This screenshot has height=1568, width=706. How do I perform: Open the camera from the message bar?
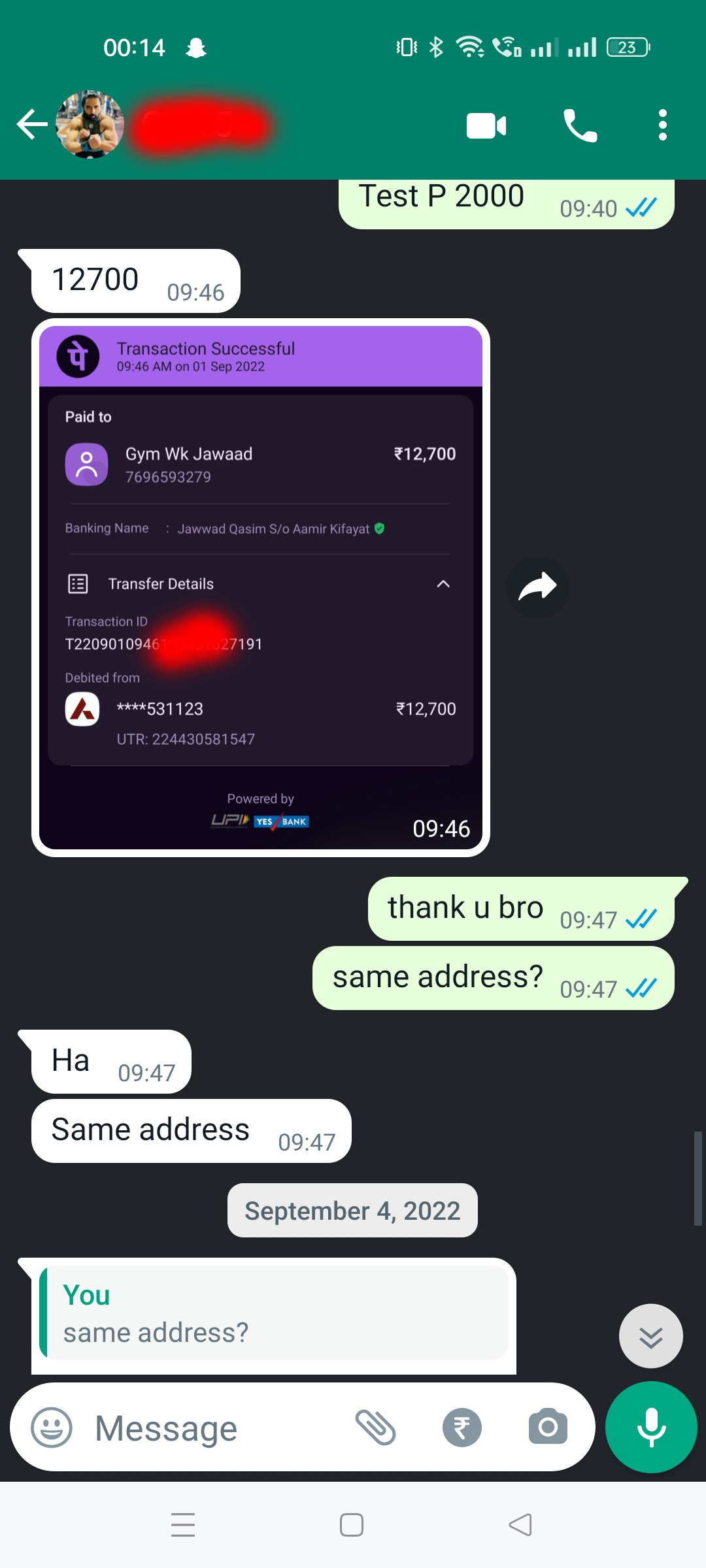(x=548, y=1428)
